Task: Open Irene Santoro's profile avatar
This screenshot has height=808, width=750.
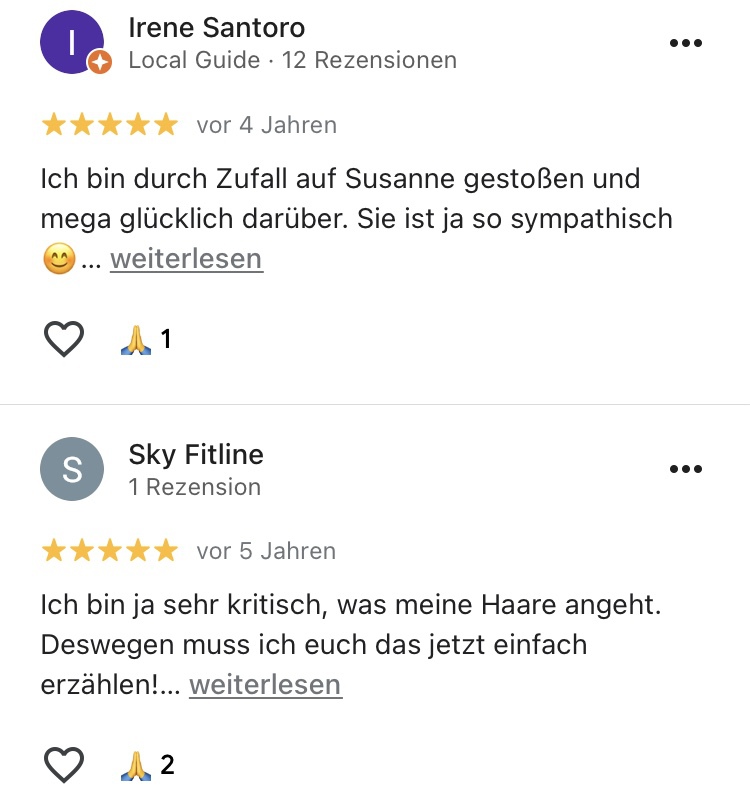Action: (72, 43)
